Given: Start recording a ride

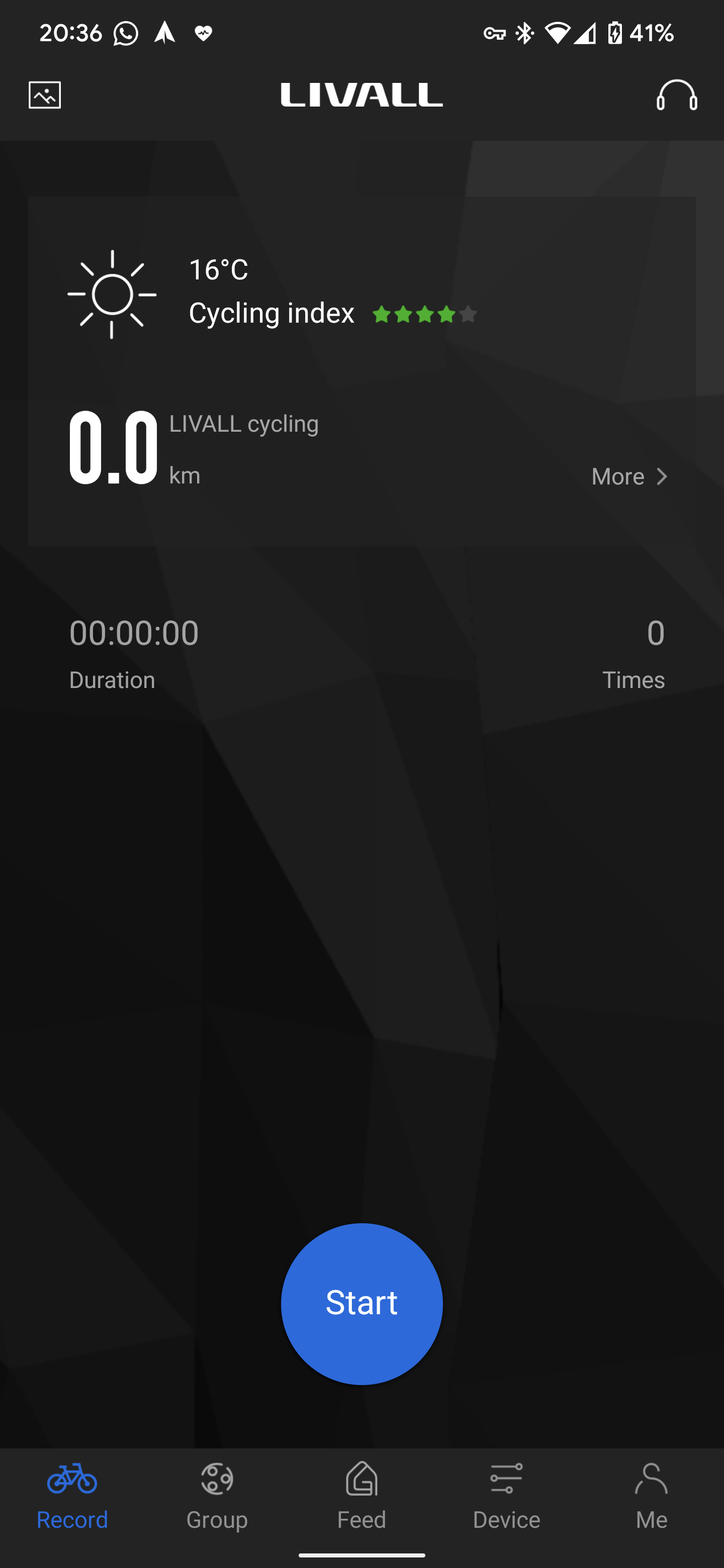Looking at the screenshot, I should [x=361, y=1303].
